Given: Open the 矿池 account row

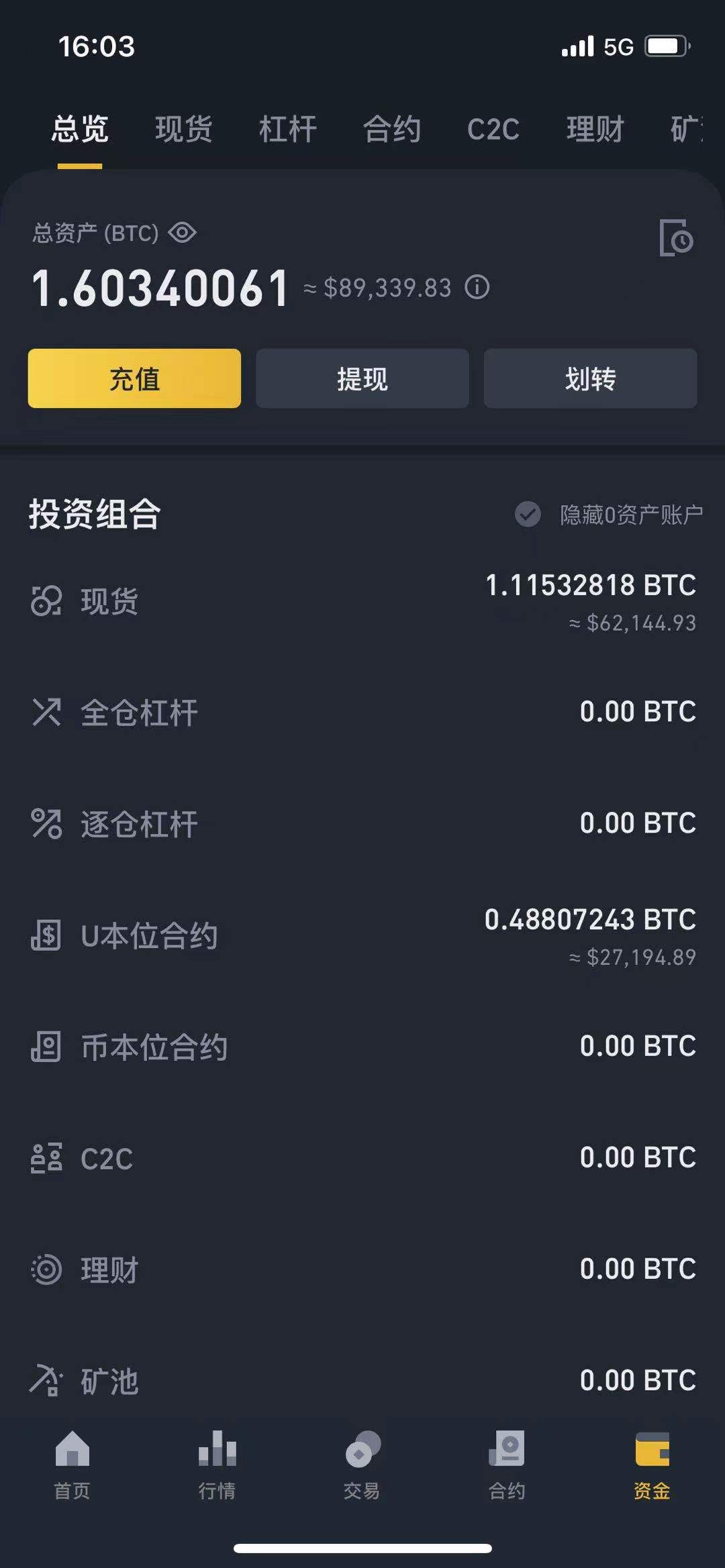Looking at the screenshot, I should pyautogui.click(x=362, y=1381).
